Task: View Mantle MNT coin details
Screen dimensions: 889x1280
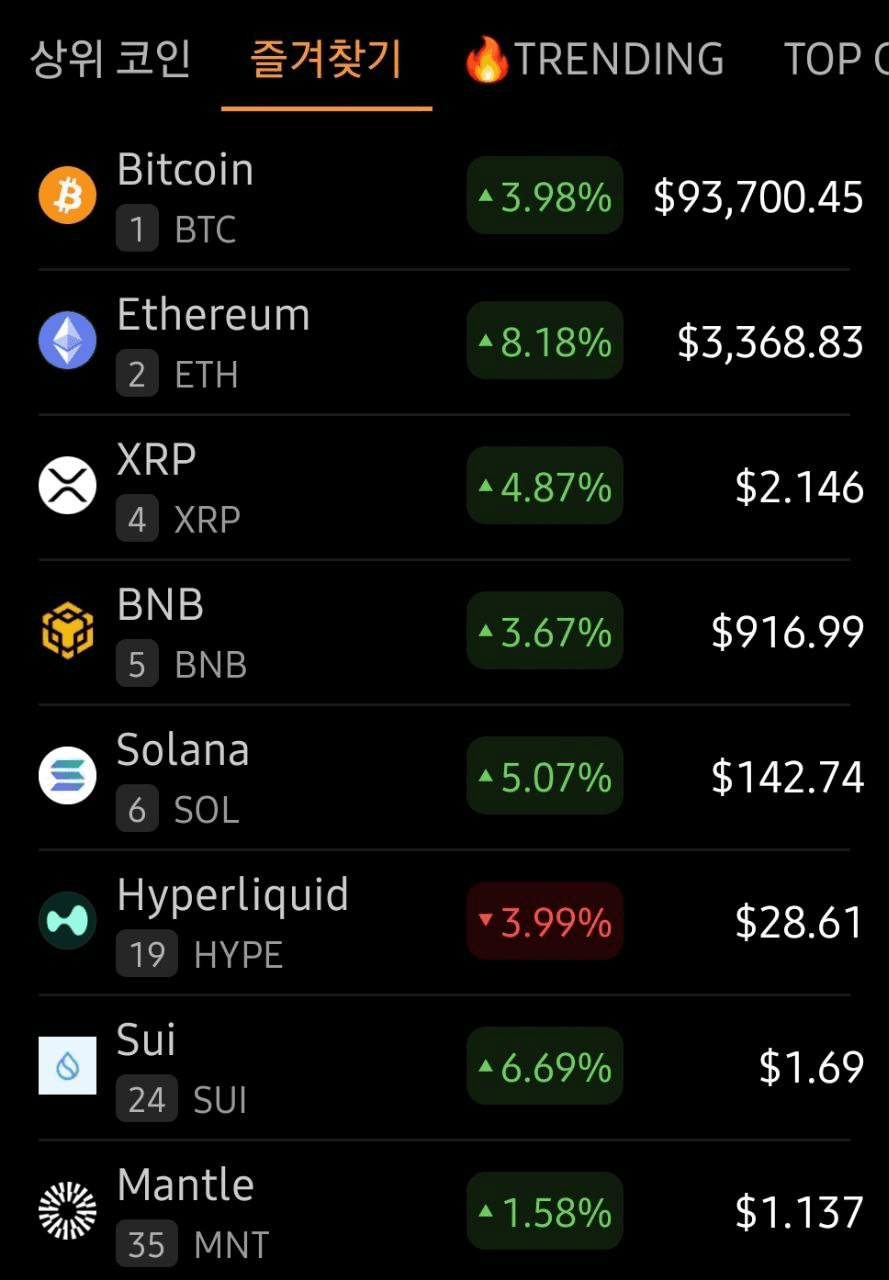Action: tap(444, 1212)
